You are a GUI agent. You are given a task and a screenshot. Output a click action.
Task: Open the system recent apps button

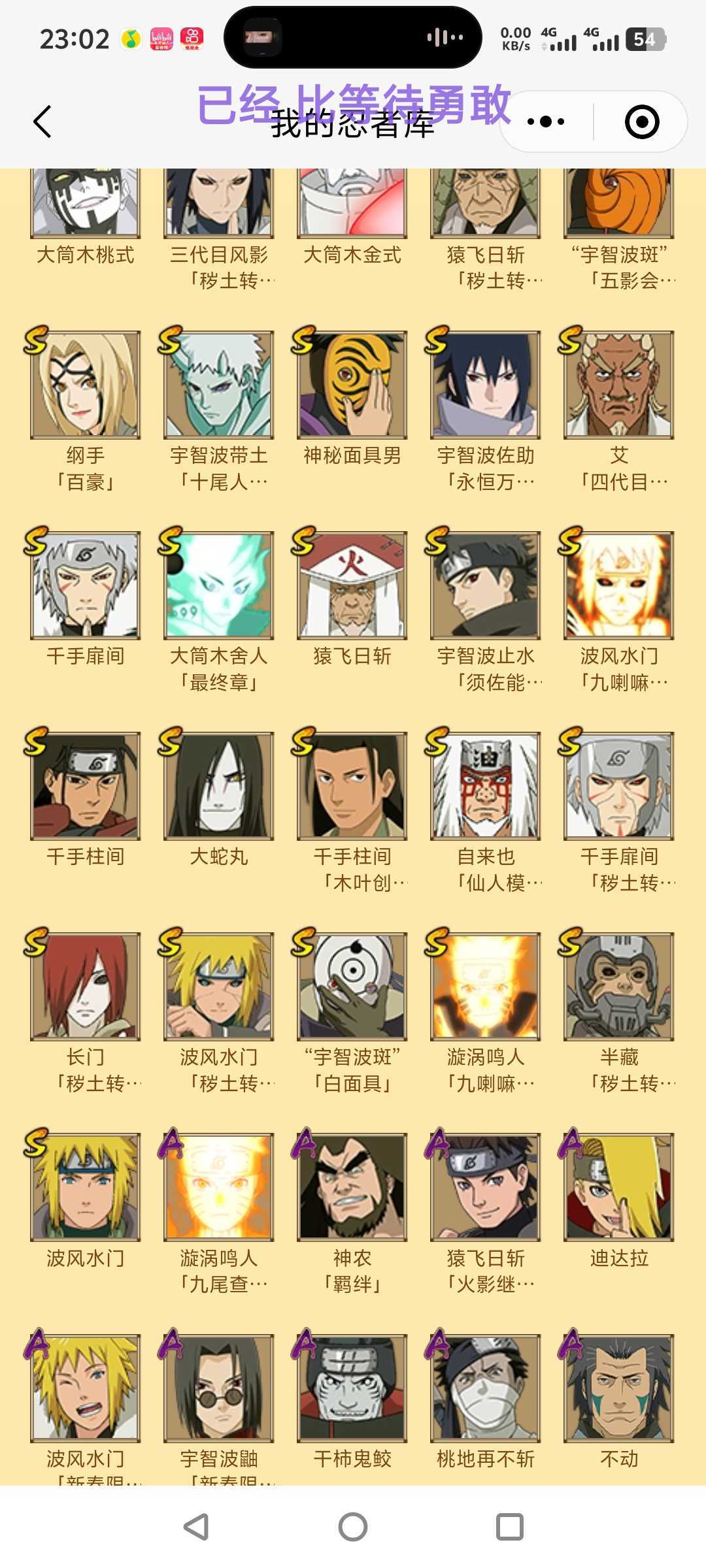tap(510, 1527)
